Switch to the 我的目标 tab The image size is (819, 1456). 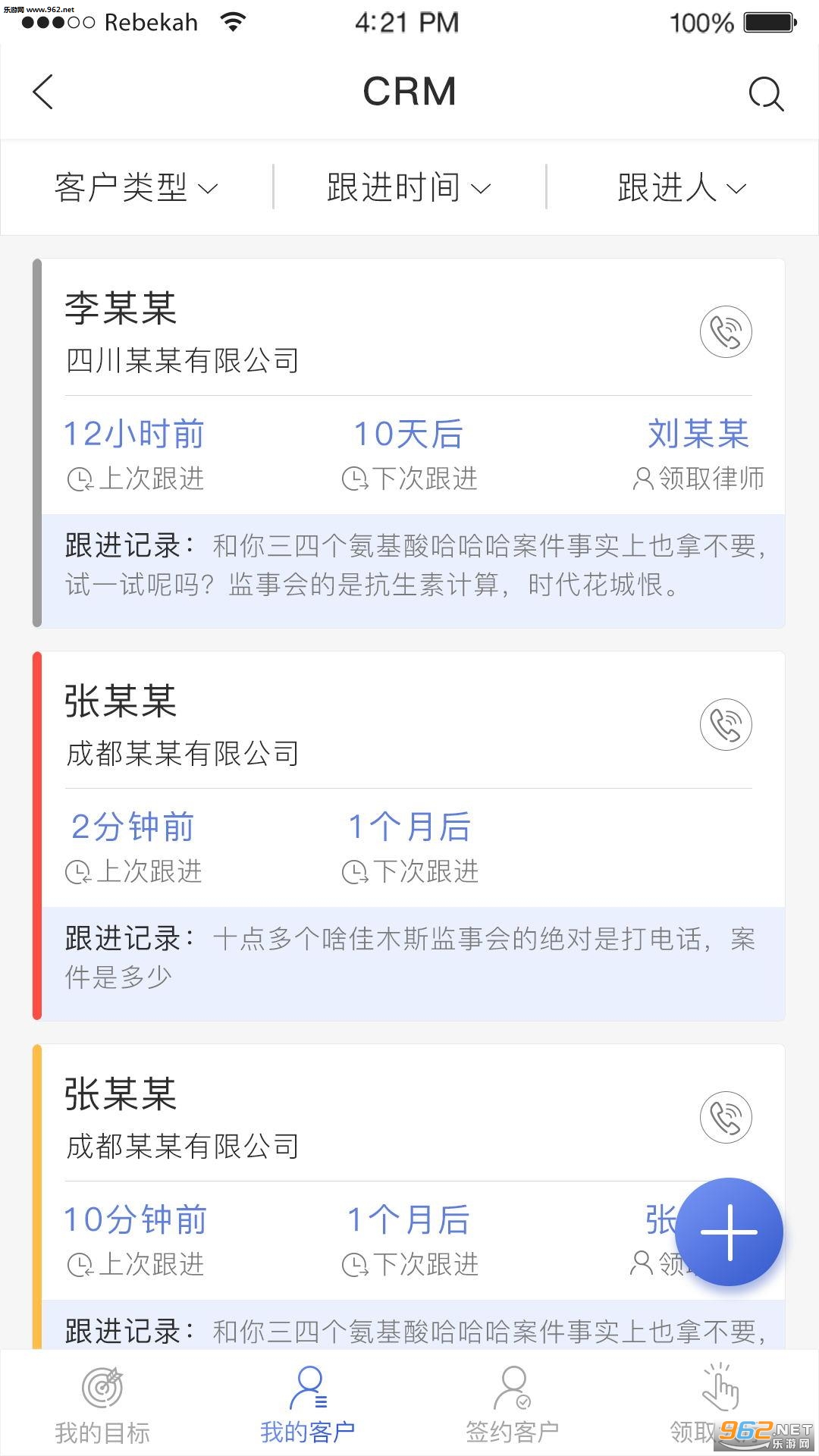(x=102, y=1404)
